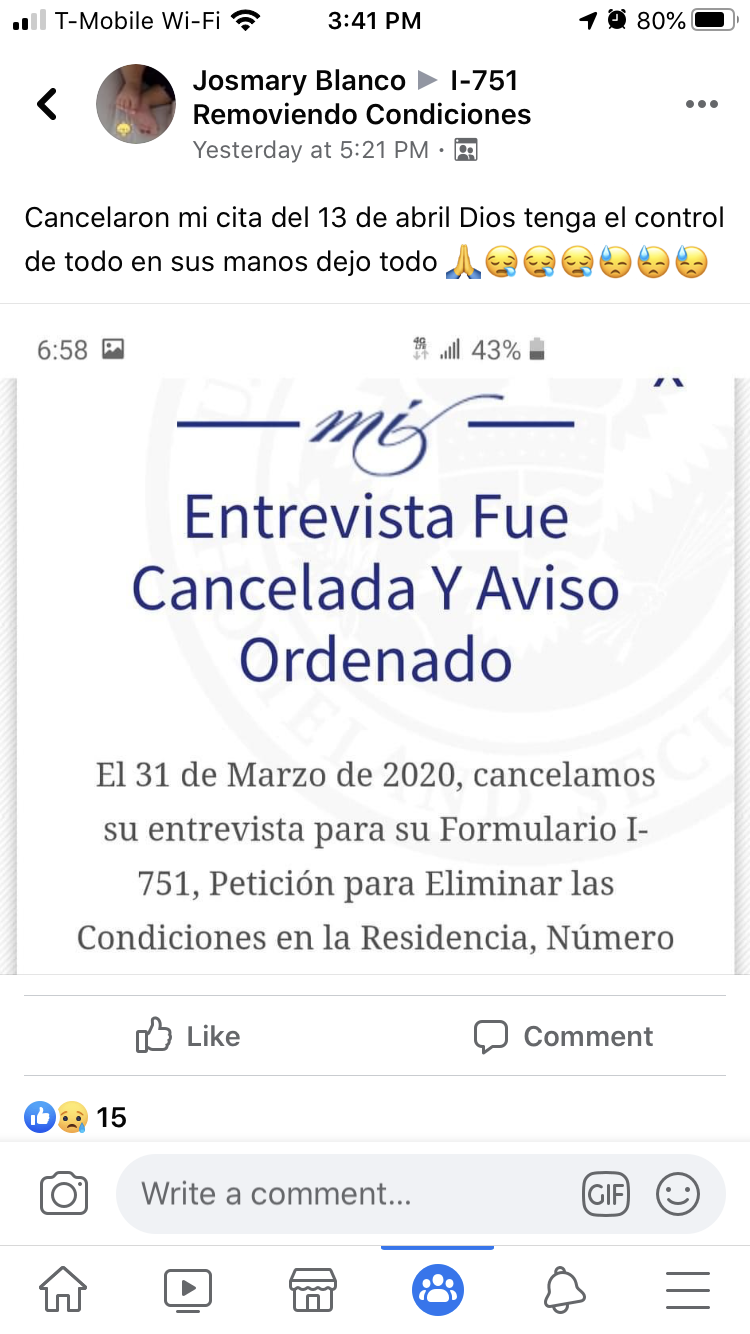Open the emoji sticker picker
750x1334 pixels.
[678, 1194]
